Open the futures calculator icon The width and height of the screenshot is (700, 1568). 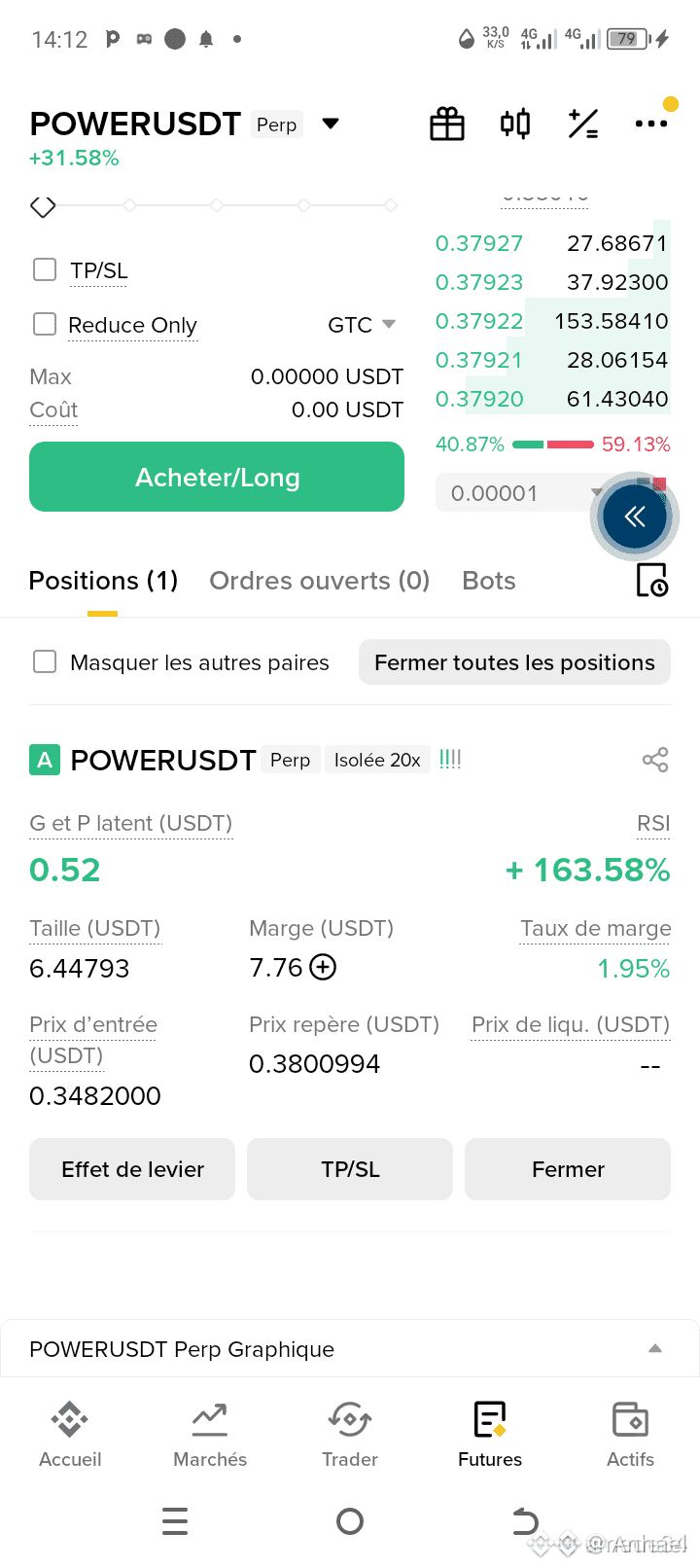point(583,124)
